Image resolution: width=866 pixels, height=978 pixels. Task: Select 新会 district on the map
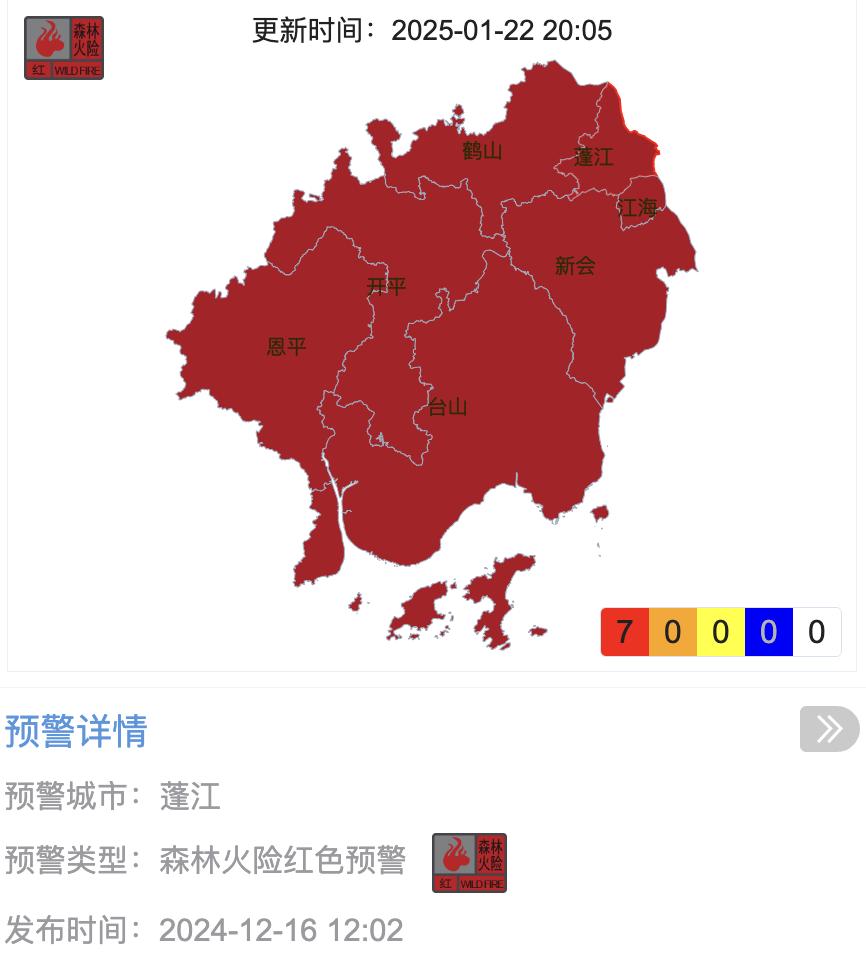pos(575,266)
